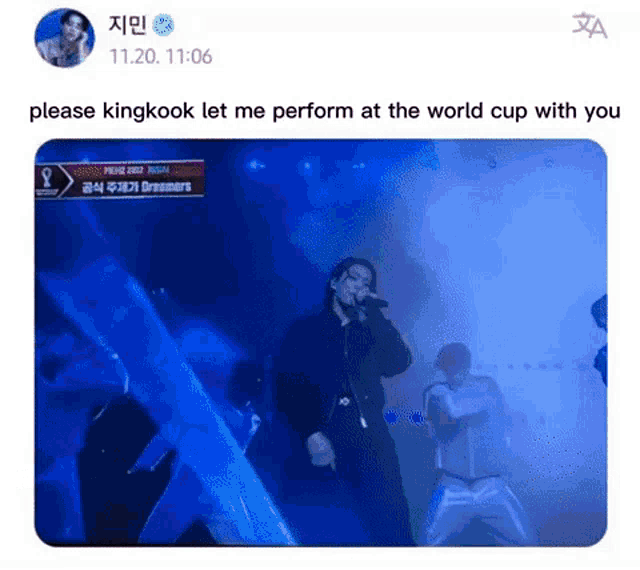Open 지민's profile picture
The width and height of the screenshot is (640, 570).
[64, 38]
